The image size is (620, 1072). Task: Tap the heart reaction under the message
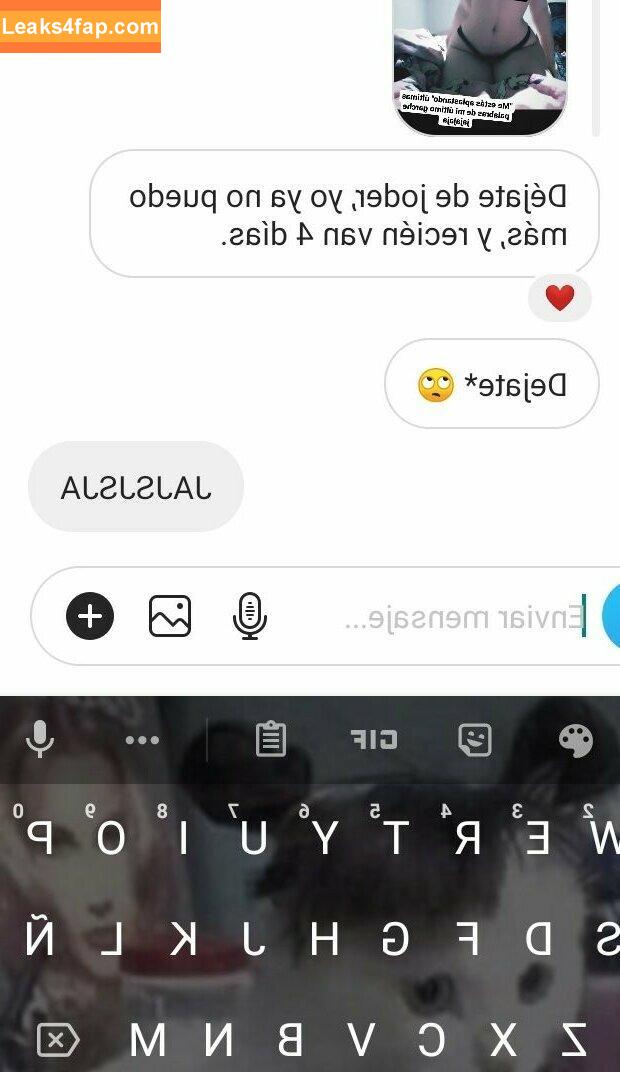[560, 298]
